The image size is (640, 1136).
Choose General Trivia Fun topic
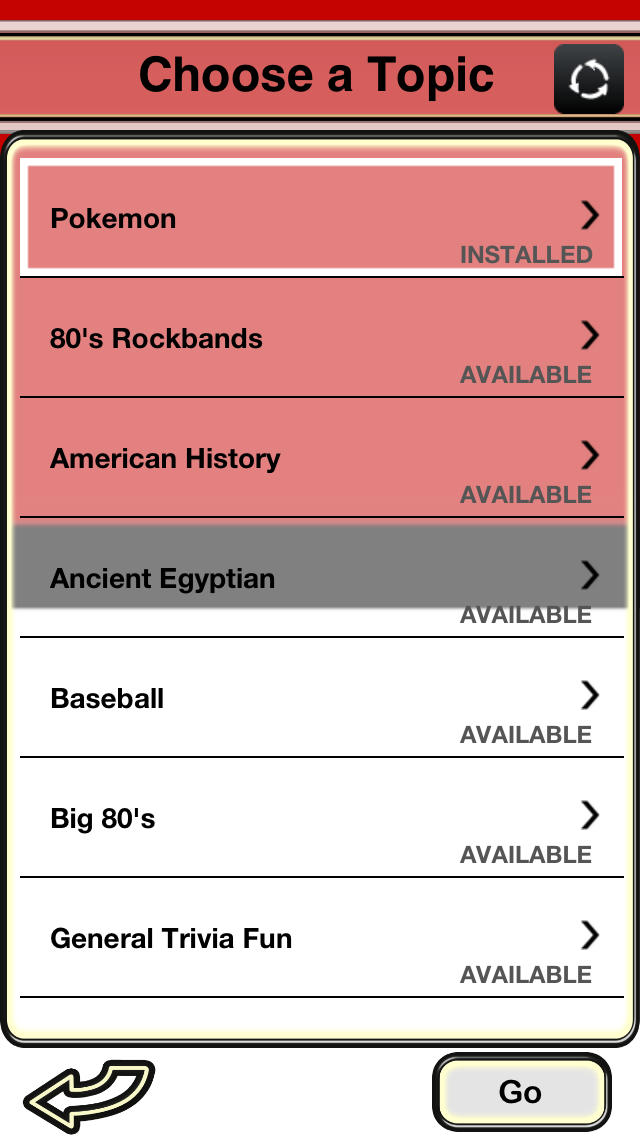click(x=321, y=938)
